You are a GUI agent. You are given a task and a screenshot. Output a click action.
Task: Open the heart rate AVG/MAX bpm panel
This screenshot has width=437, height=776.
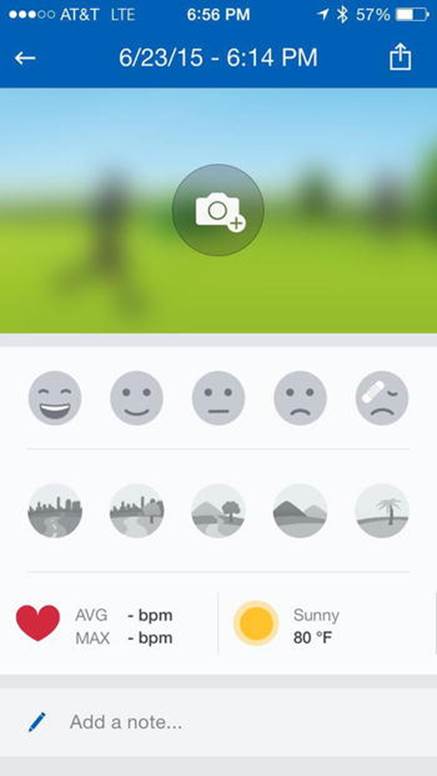(x=109, y=624)
